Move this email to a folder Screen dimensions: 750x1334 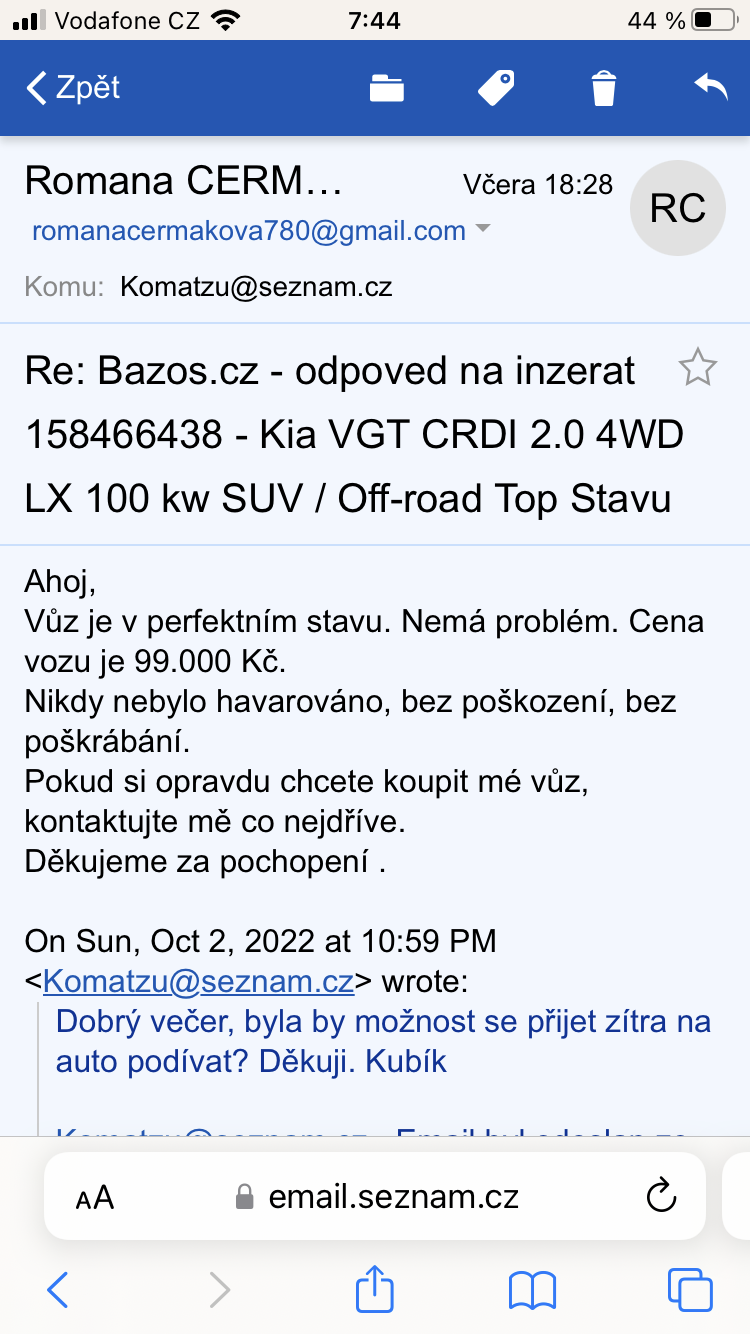(x=386, y=88)
